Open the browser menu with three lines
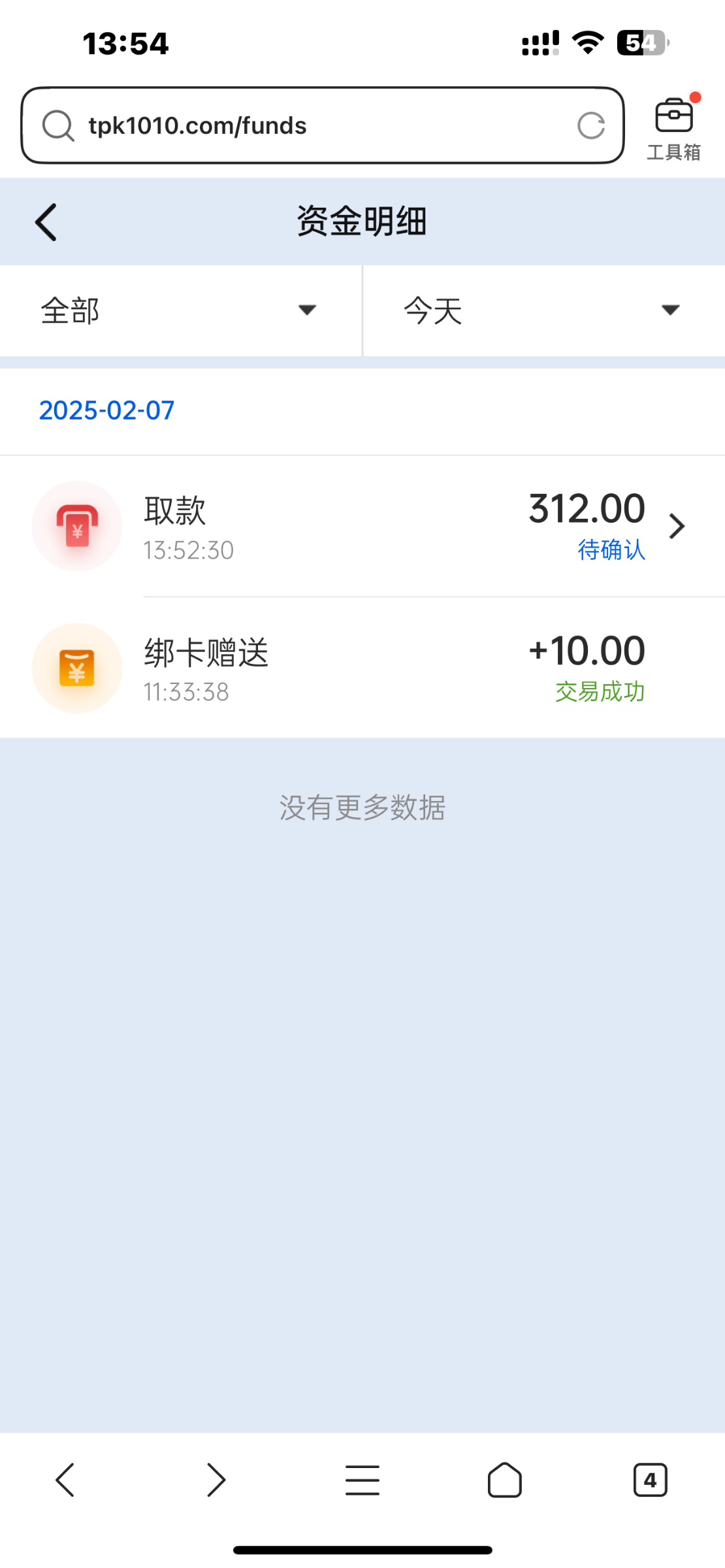Viewport: 725px width, 1568px height. coord(362,1480)
